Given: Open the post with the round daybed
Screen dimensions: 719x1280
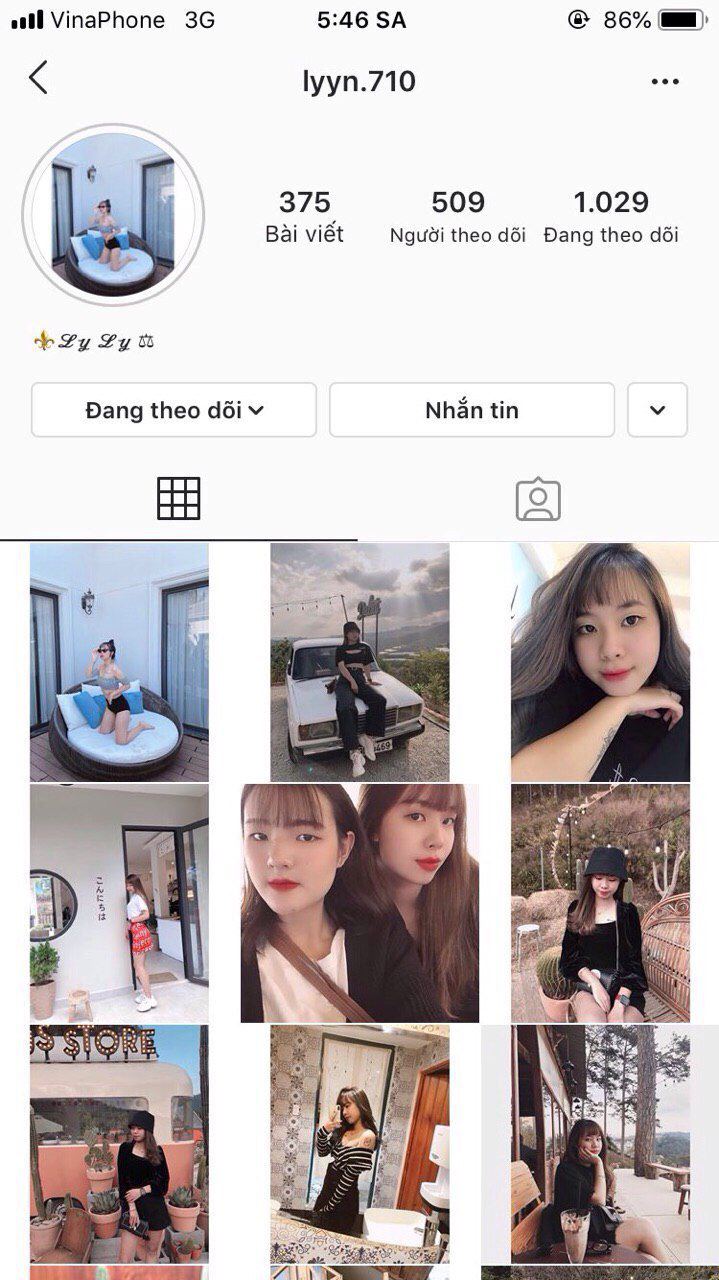Looking at the screenshot, I should click(119, 662).
